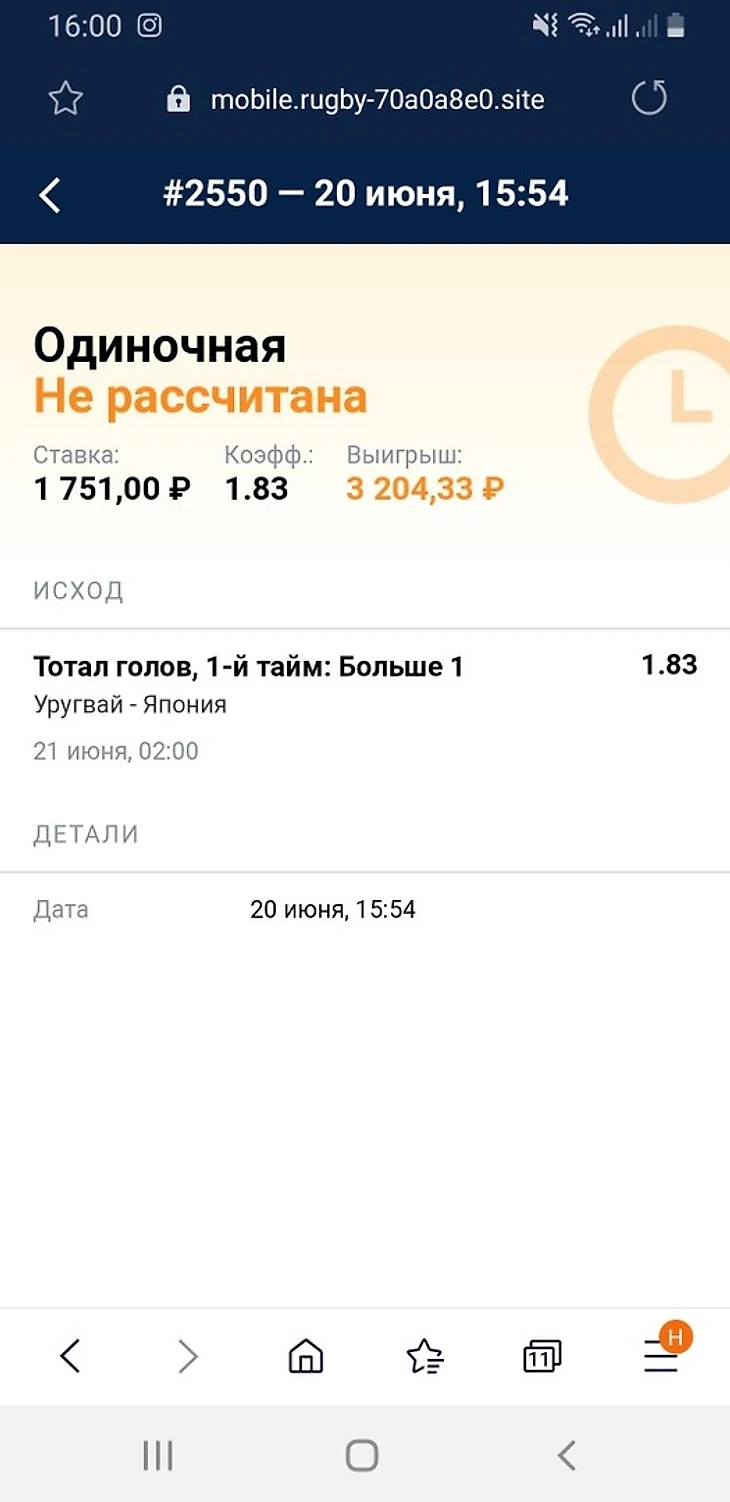Show the 11 open browser tabs
The width and height of the screenshot is (730, 1502).
(x=542, y=1356)
